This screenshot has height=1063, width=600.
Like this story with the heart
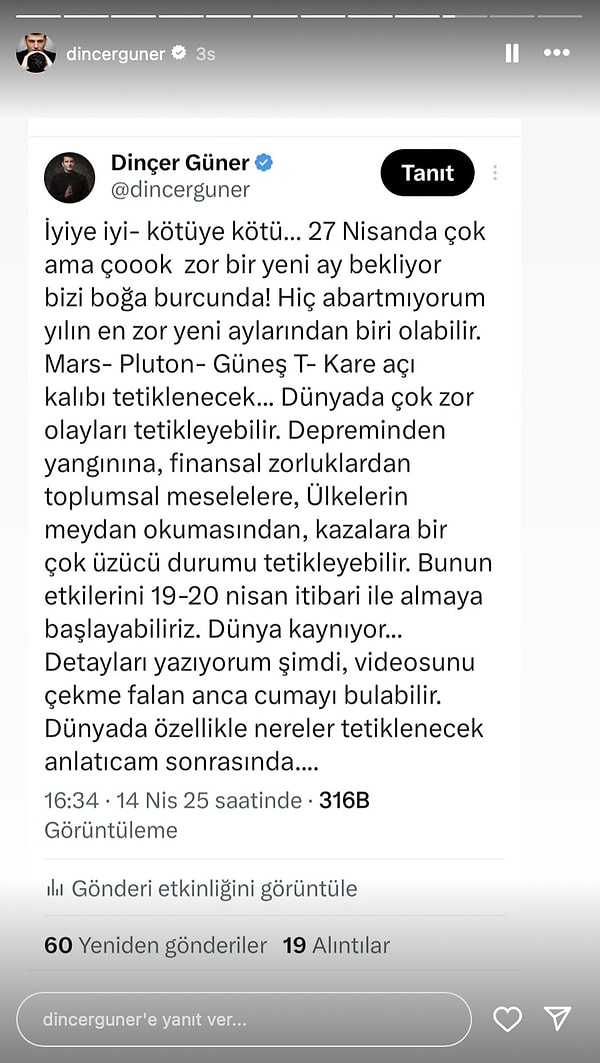coord(508,1019)
